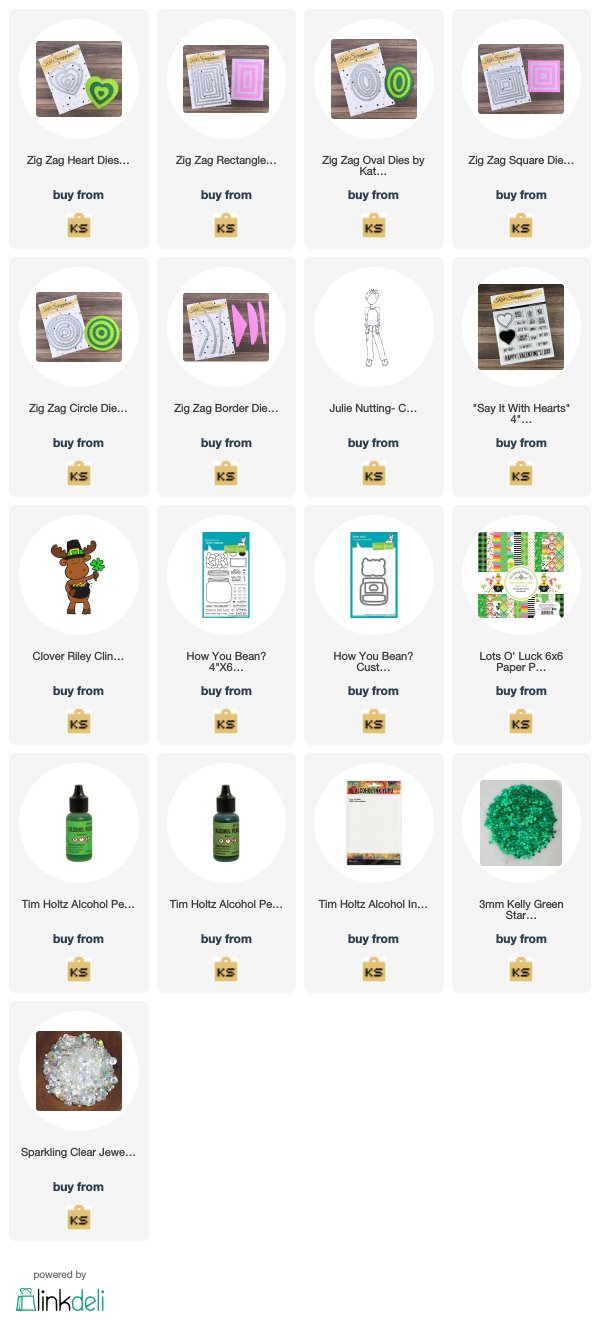Open the How You Bean? Custom dies card
Viewport: 600px width, 1321px height.
click(373, 625)
